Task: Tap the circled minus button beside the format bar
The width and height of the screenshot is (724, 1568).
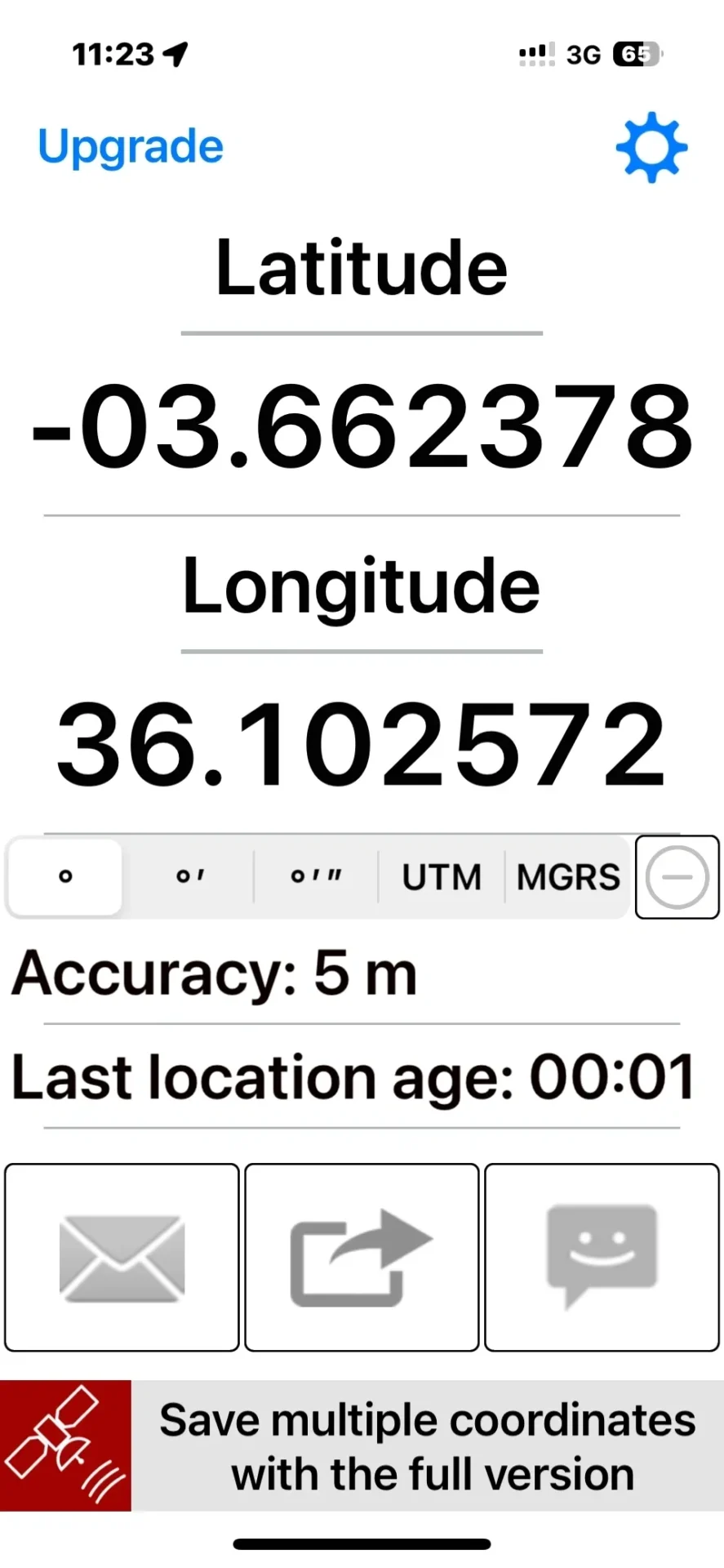Action: click(677, 878)
